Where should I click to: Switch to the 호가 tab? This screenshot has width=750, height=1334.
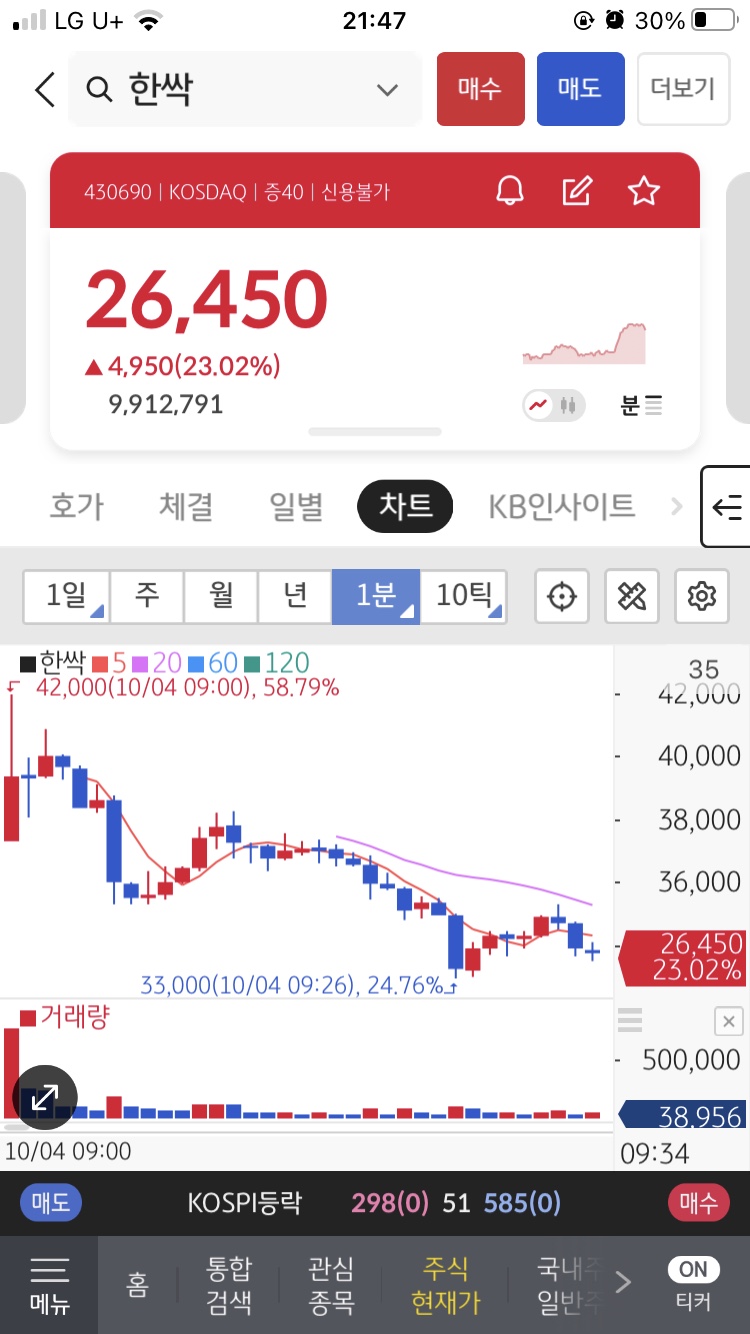coord(76,506)
